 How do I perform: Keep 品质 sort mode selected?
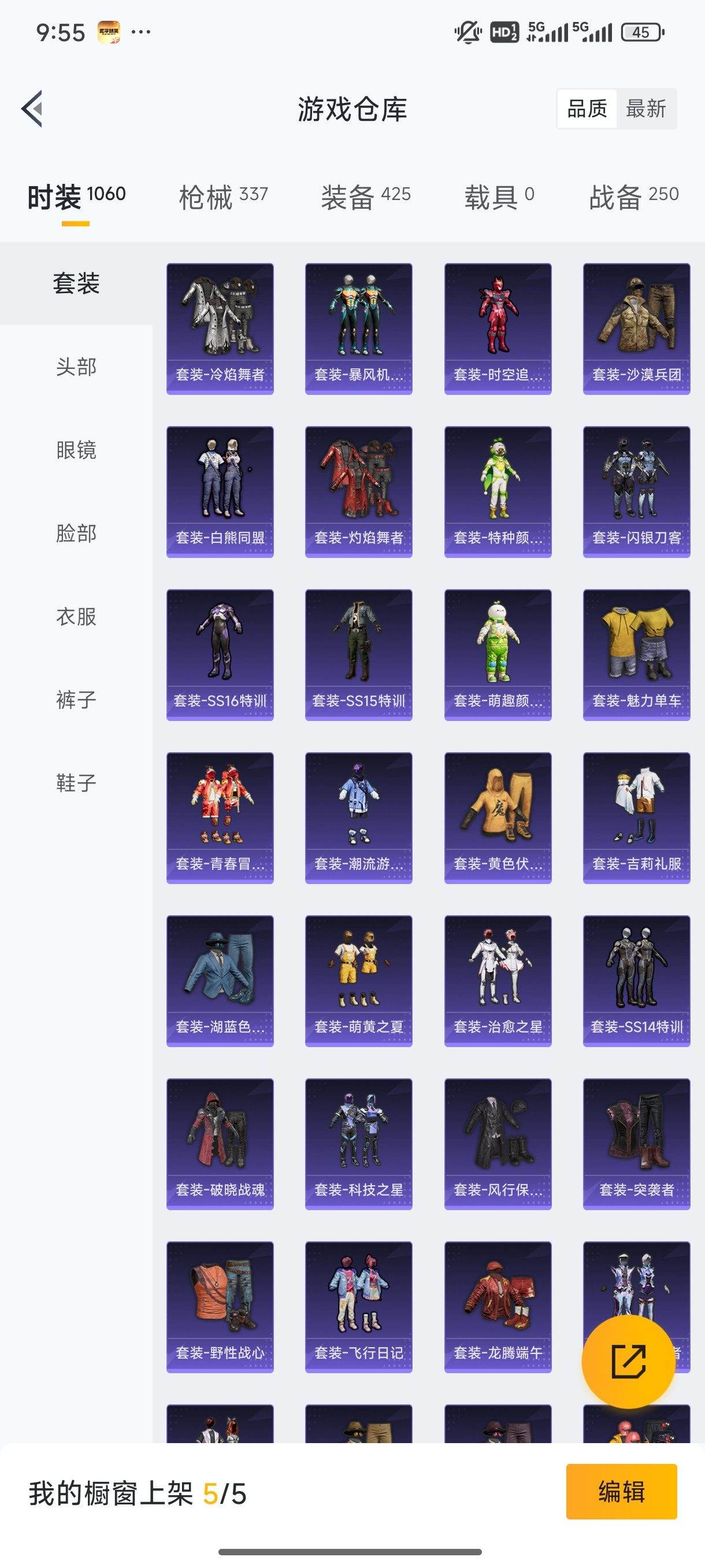pos(586,108)
